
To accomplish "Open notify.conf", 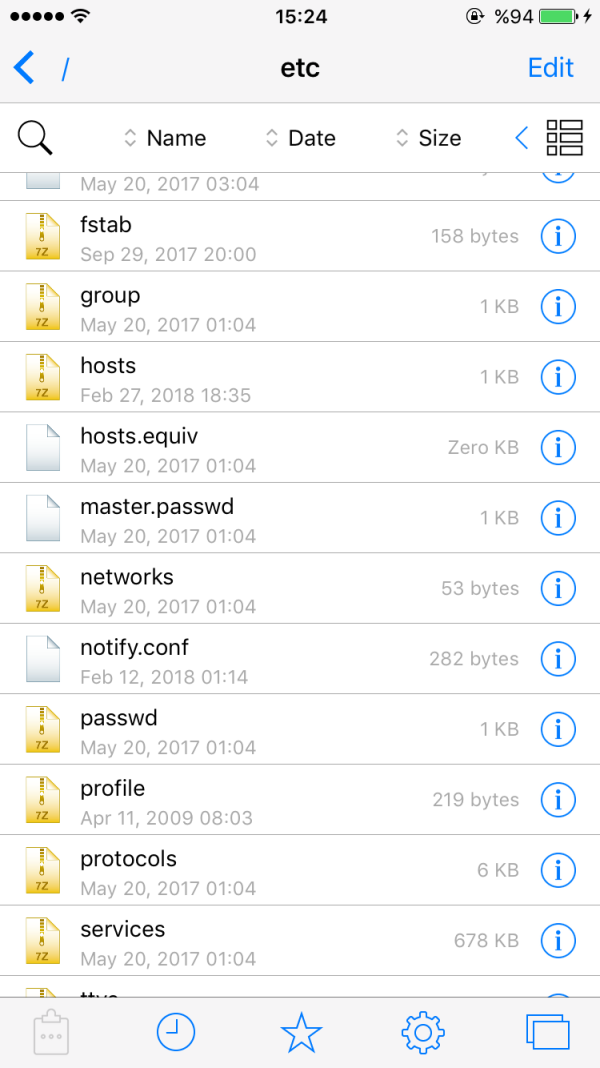I will [x=134, y=649].
